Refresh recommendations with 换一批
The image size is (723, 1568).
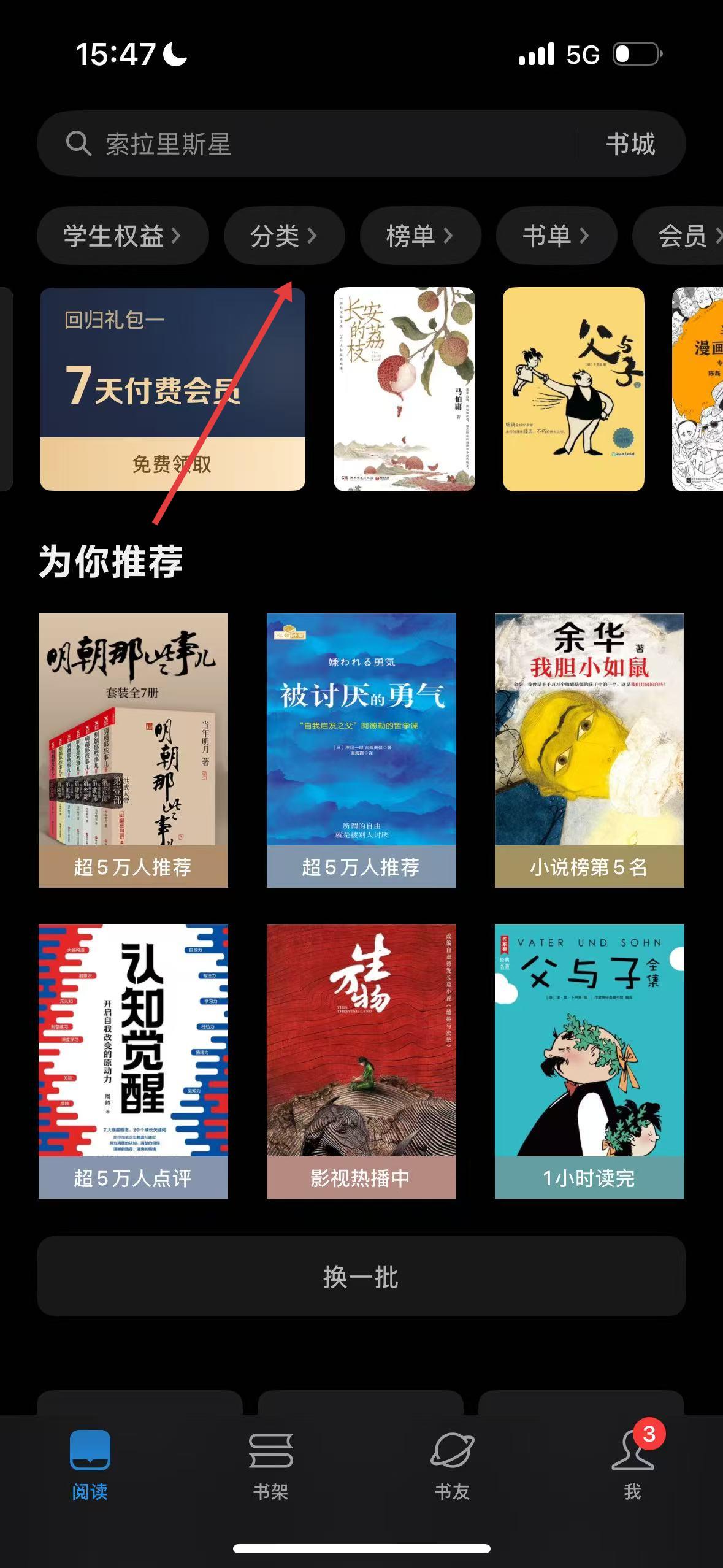(361, 1277)
